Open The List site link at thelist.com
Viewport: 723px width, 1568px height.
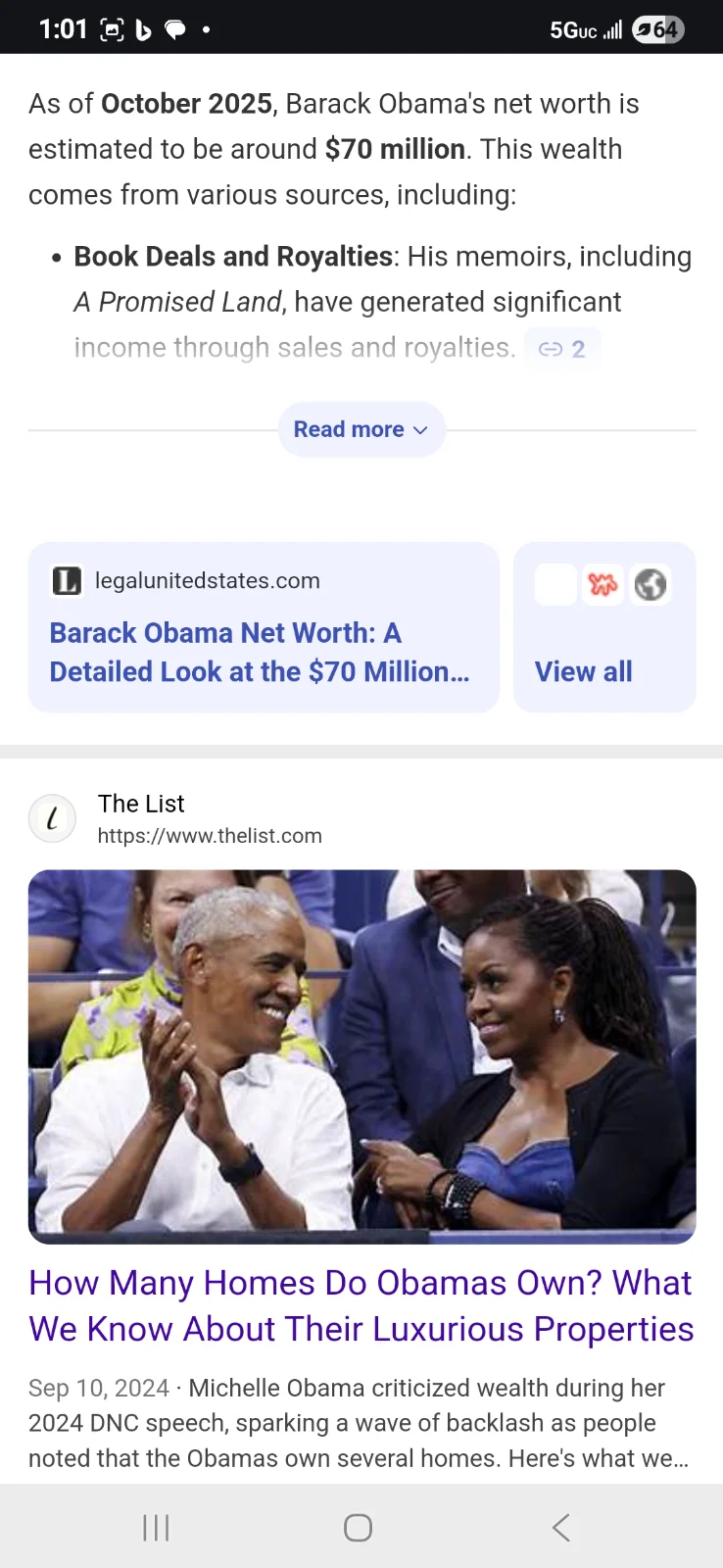tap(209, 835)
